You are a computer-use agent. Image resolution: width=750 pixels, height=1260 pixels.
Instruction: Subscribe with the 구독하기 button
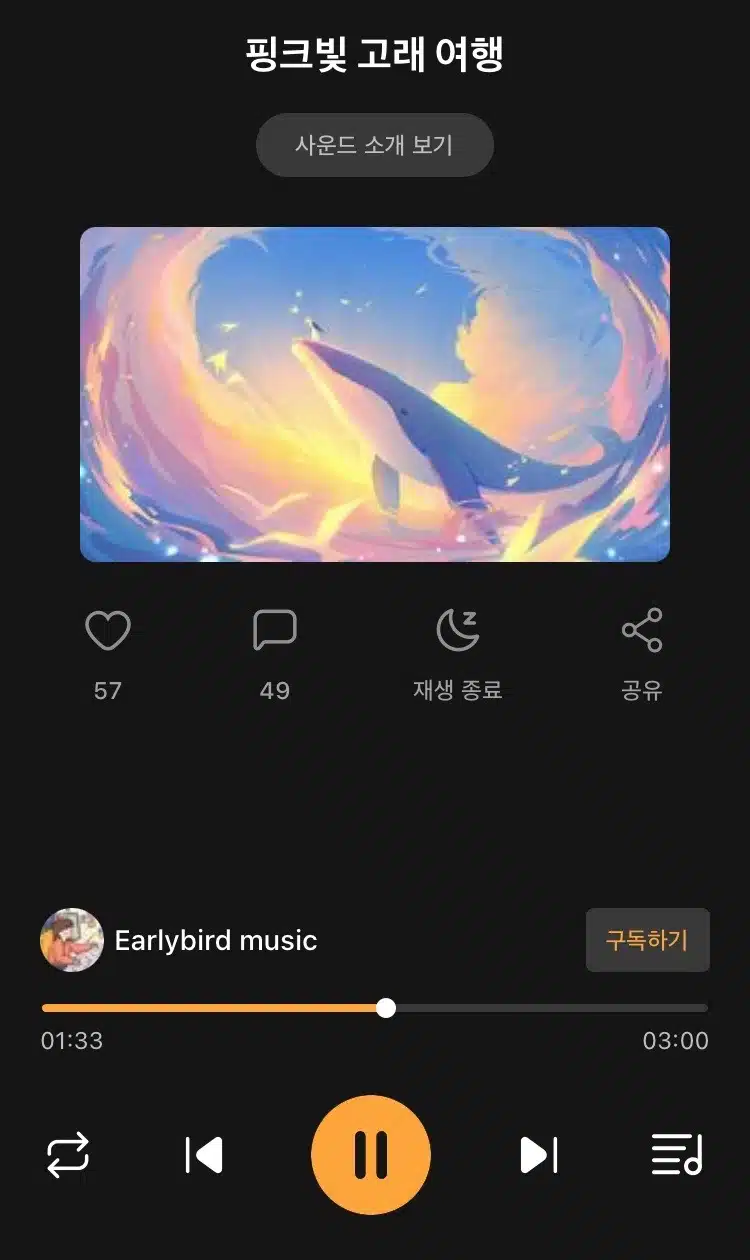pyautogui.click(x=647, y=940)
